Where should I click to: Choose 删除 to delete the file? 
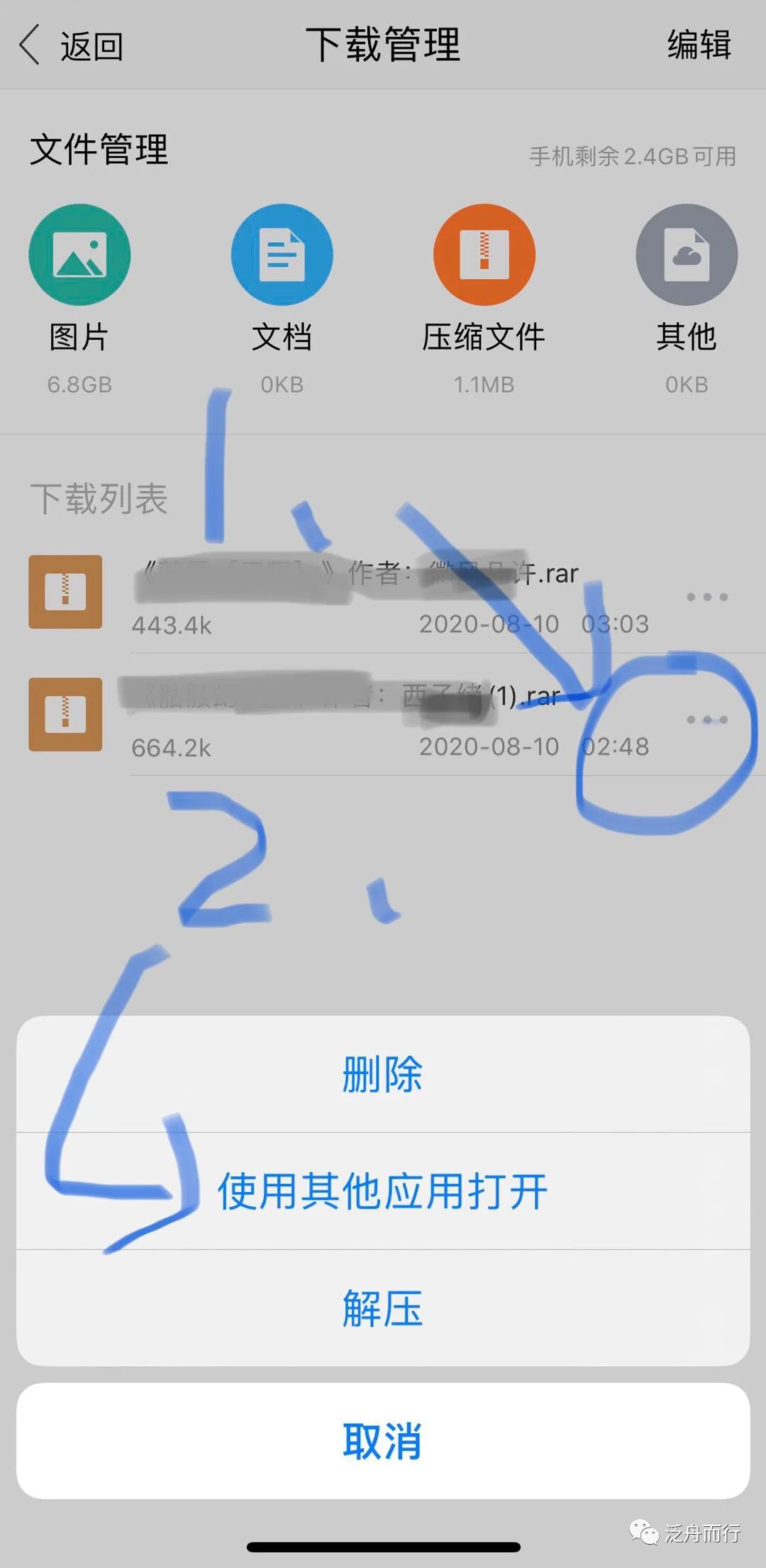[x=383, y=1073]
